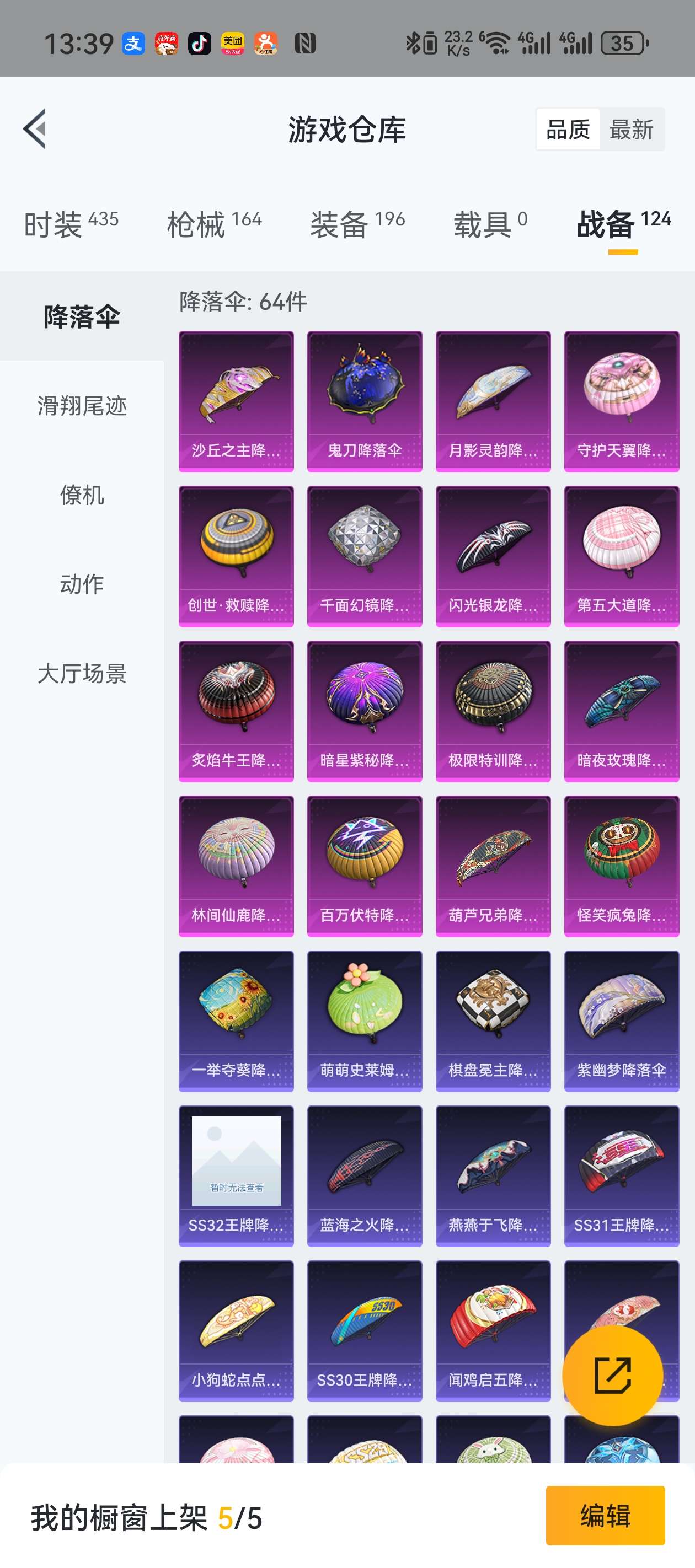Viewport: 695px width, 1568px height.
Task: Go back using the top-left arrow
Action: 35,128
